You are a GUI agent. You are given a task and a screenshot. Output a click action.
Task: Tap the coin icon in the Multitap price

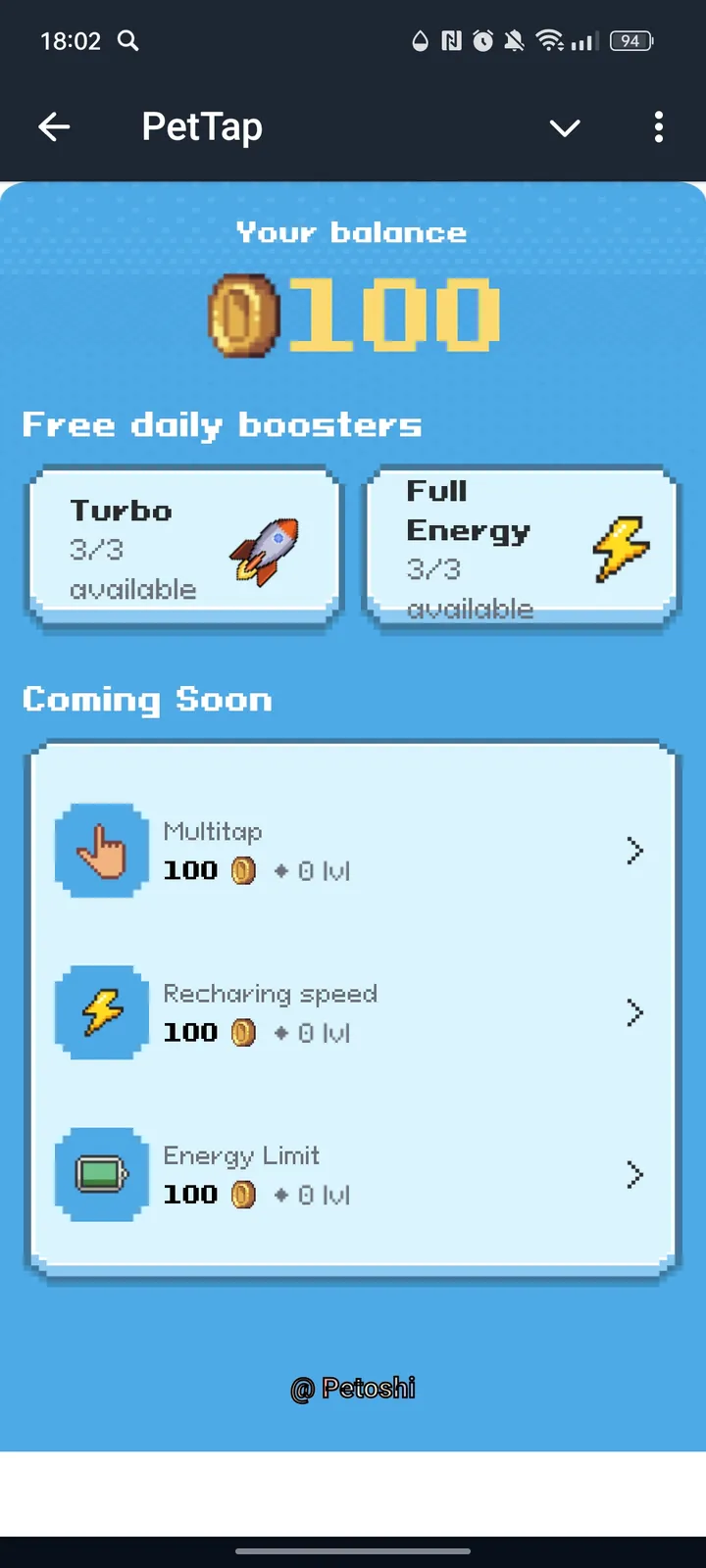pyautogui.click(x=240, y=870)
